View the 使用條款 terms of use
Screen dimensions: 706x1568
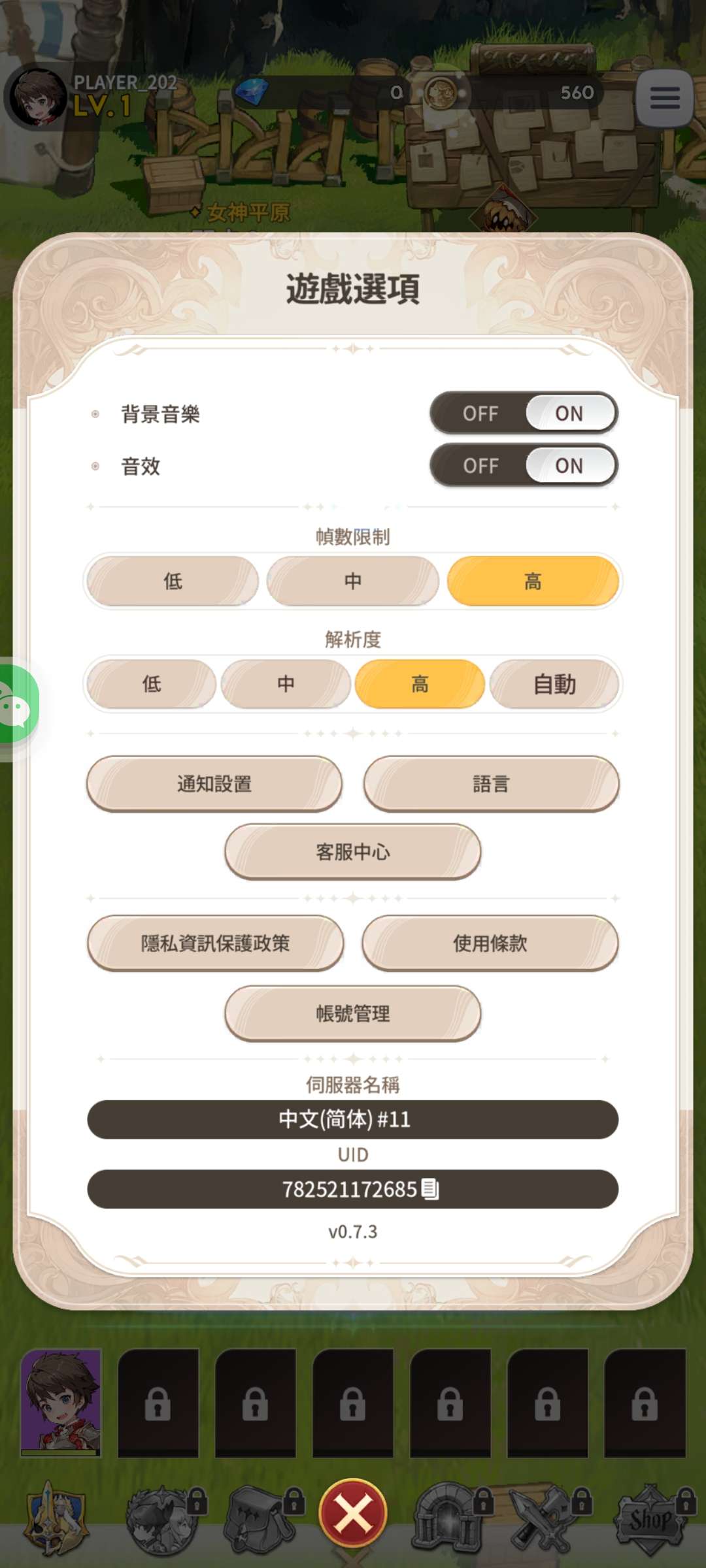click(490, 943)
